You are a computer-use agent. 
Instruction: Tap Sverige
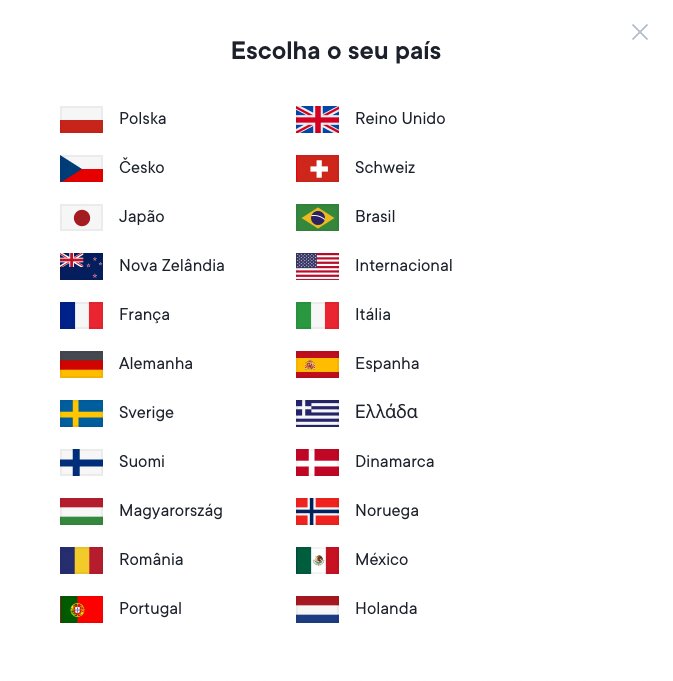(146, 413)
